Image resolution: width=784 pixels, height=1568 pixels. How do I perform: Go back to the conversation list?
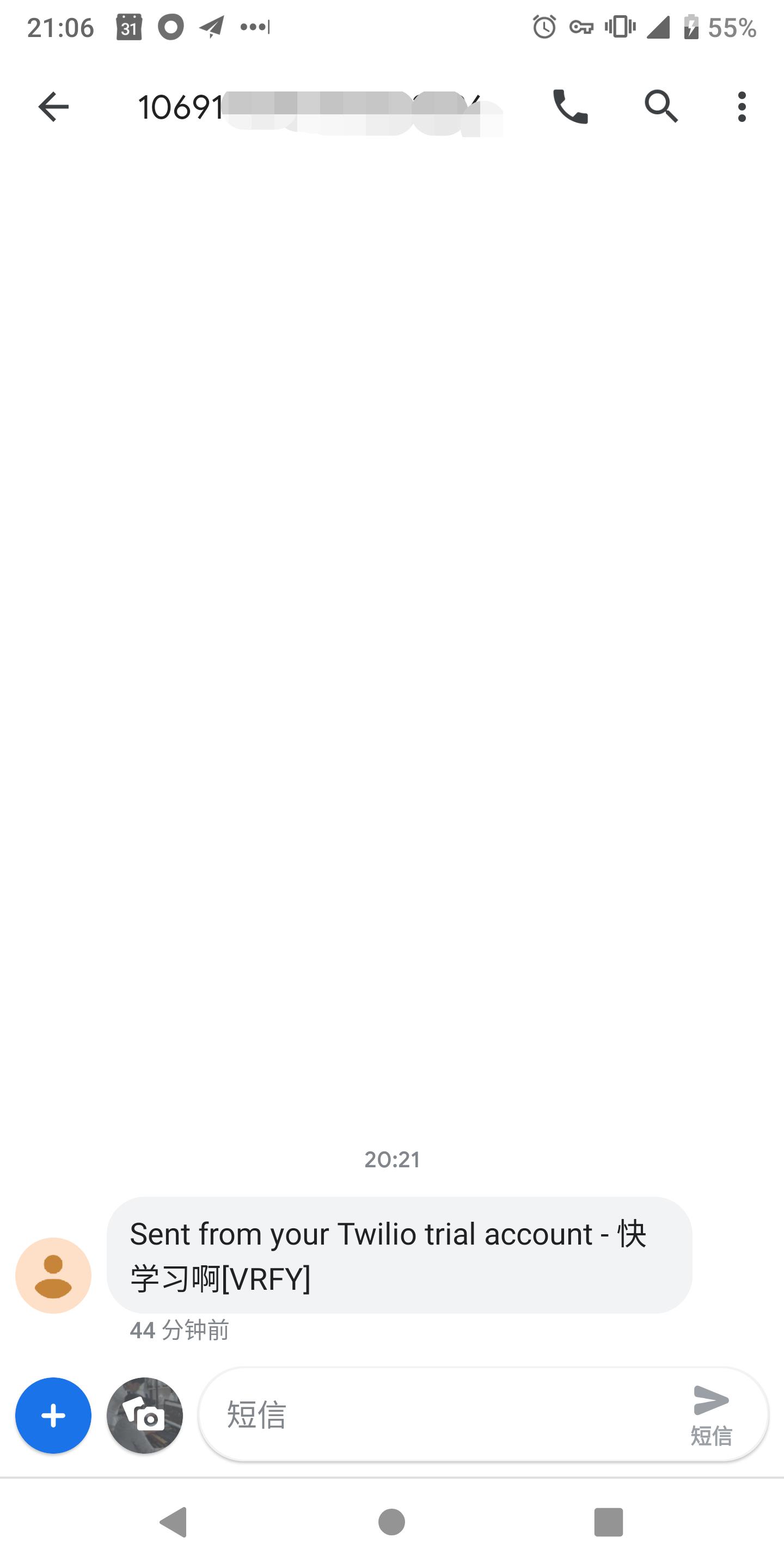53,107
